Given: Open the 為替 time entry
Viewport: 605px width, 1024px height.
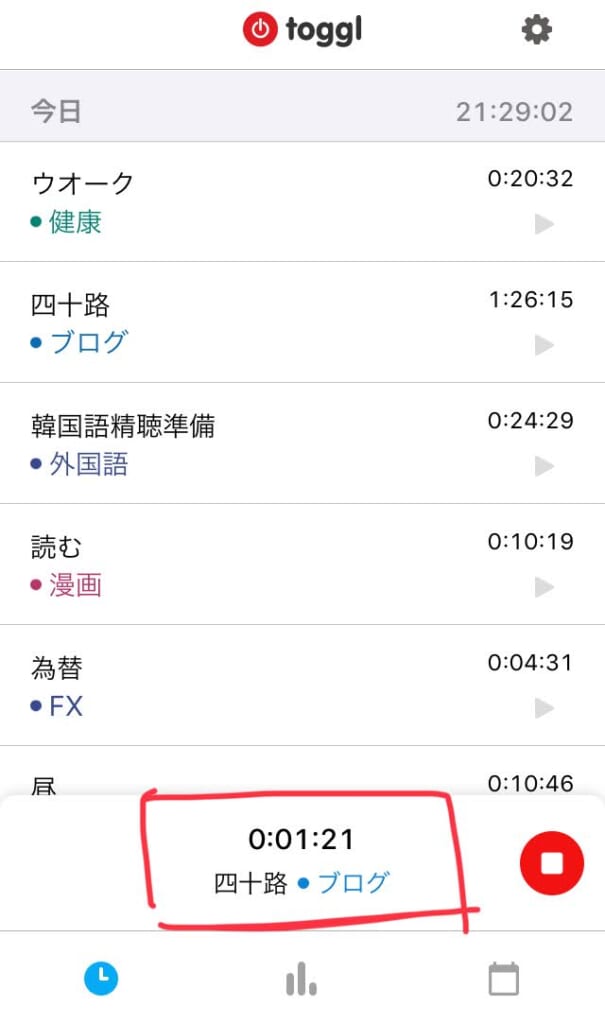Looking at the screenshot, I should (250, 686).
